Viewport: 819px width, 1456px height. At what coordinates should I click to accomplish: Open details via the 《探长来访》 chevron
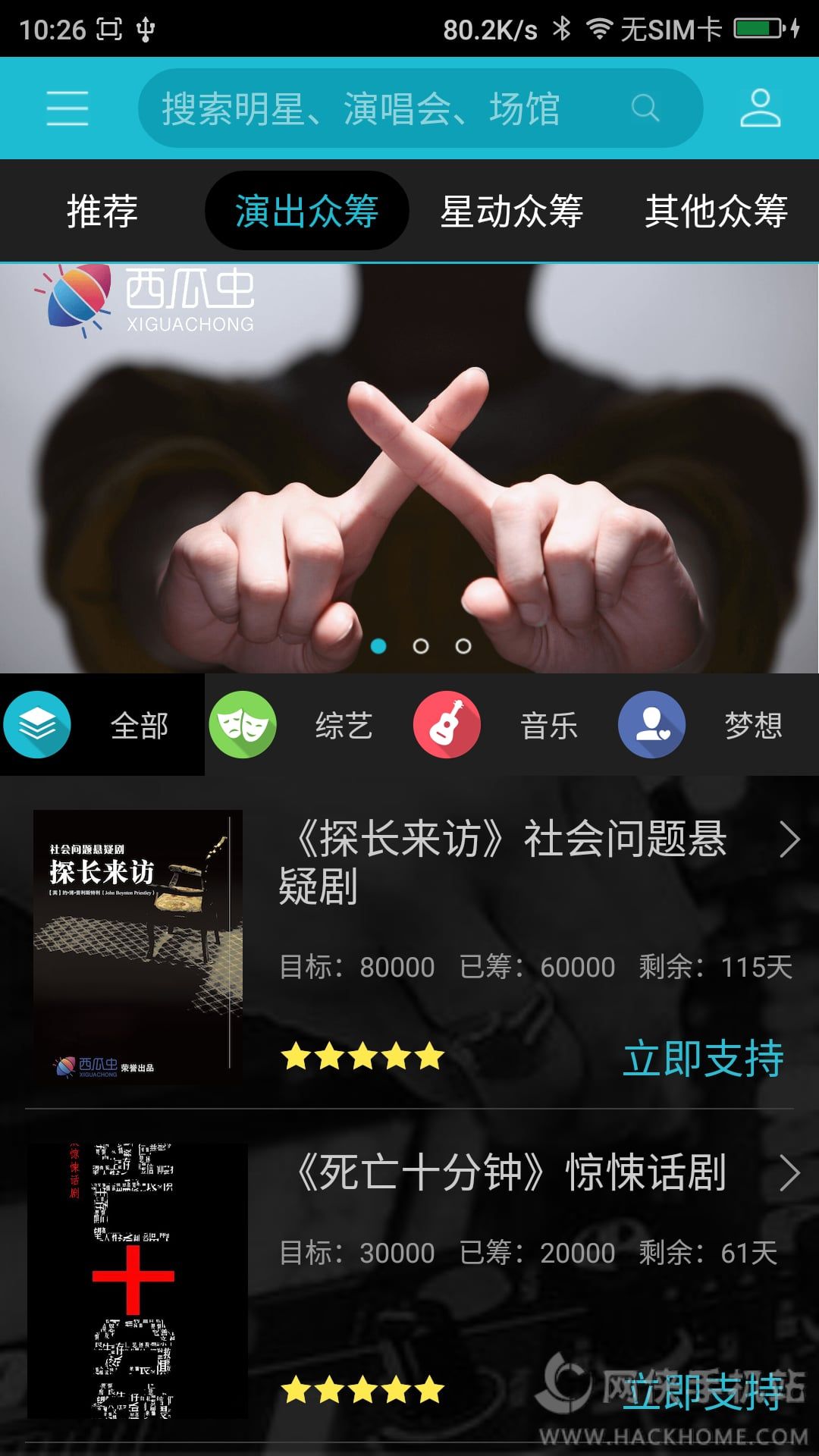pos(789,840)
